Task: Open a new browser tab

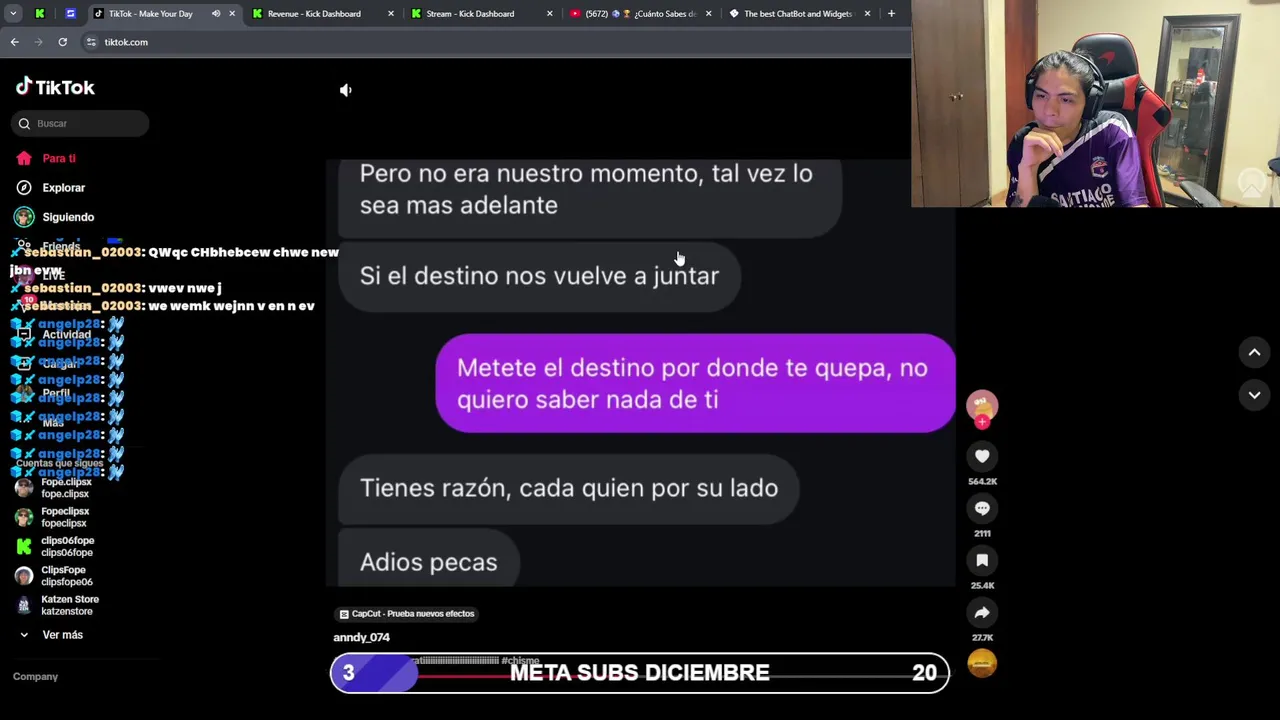Action: point(891,14)
